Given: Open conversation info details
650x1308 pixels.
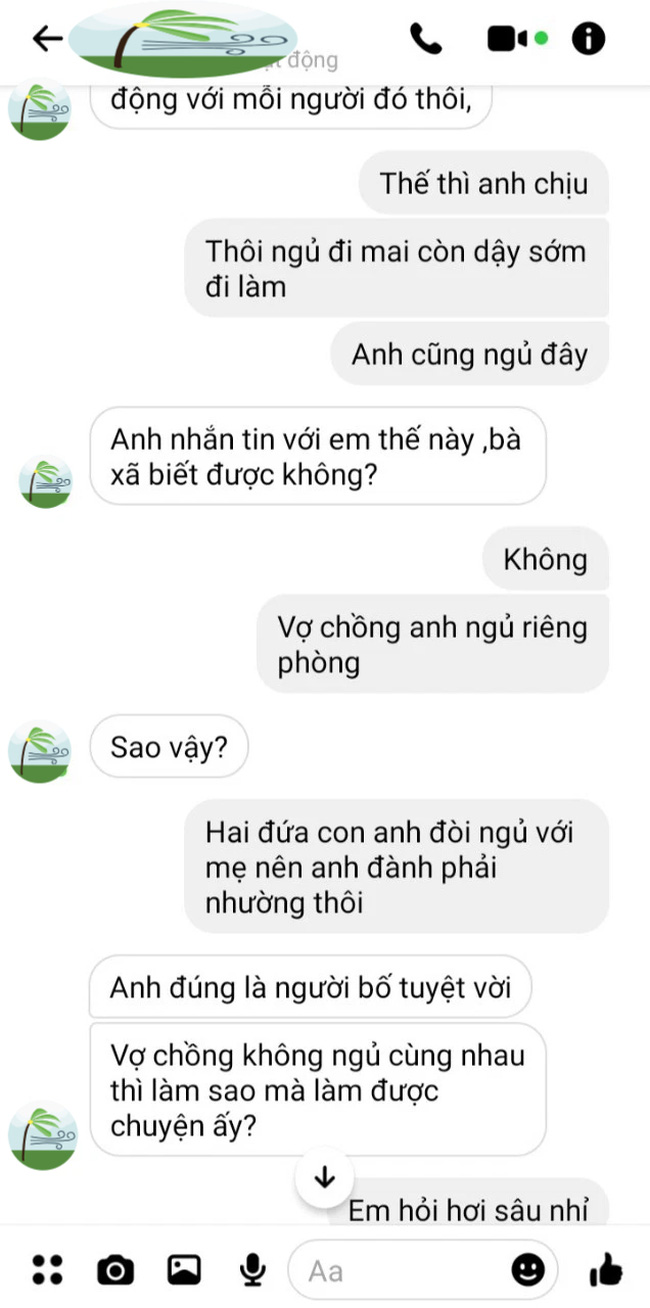Looking at the screenshot, I should 588,39.
